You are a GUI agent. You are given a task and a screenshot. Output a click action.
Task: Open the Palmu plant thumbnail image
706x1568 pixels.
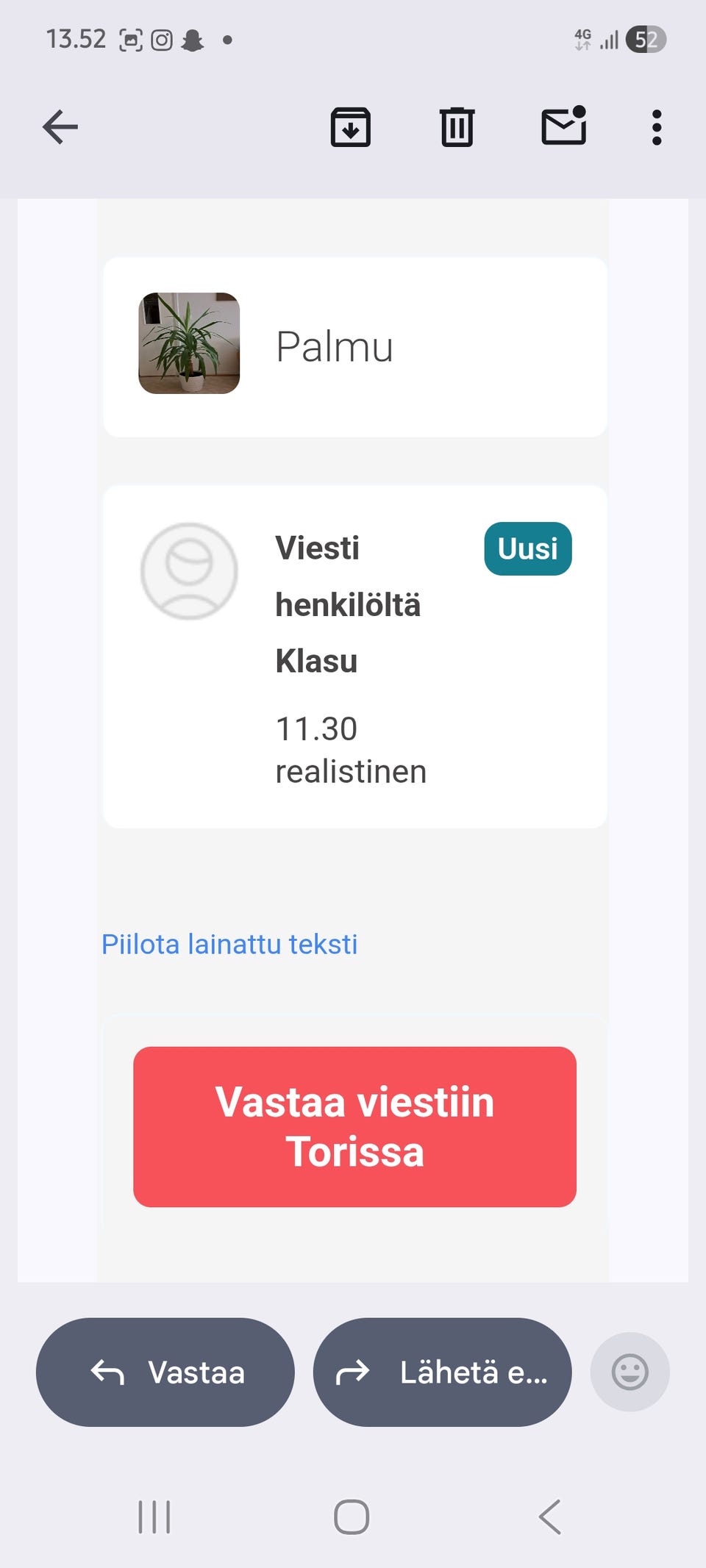tap(189, 342)
